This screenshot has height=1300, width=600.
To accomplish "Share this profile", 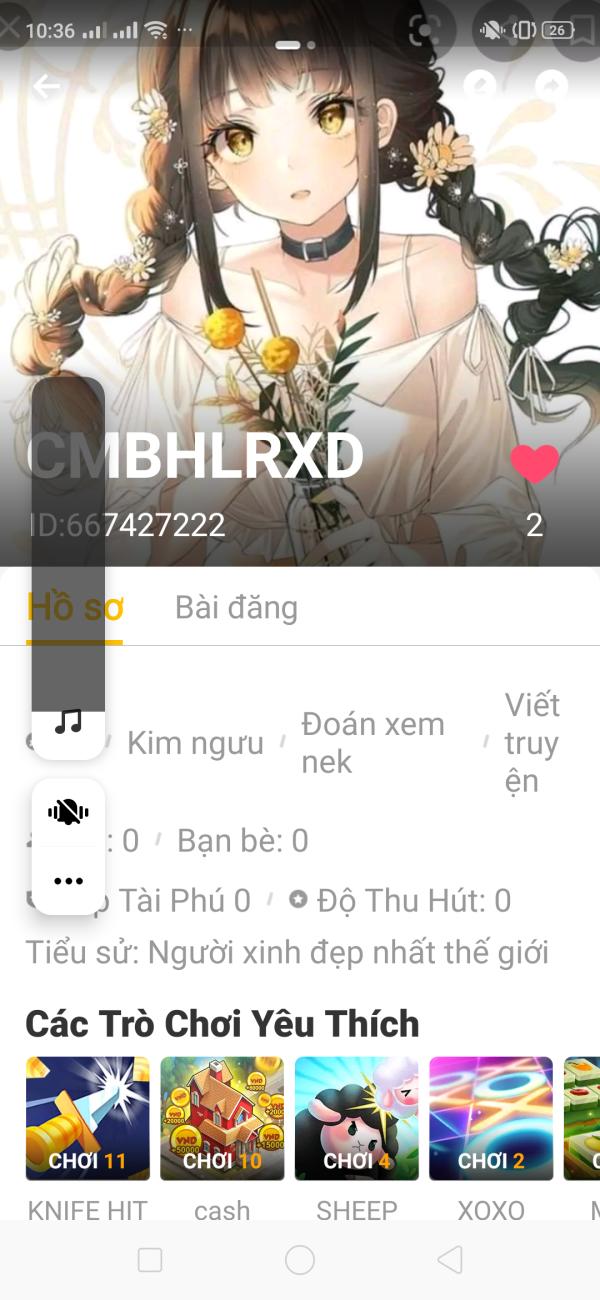I will [x=551, y=87].
